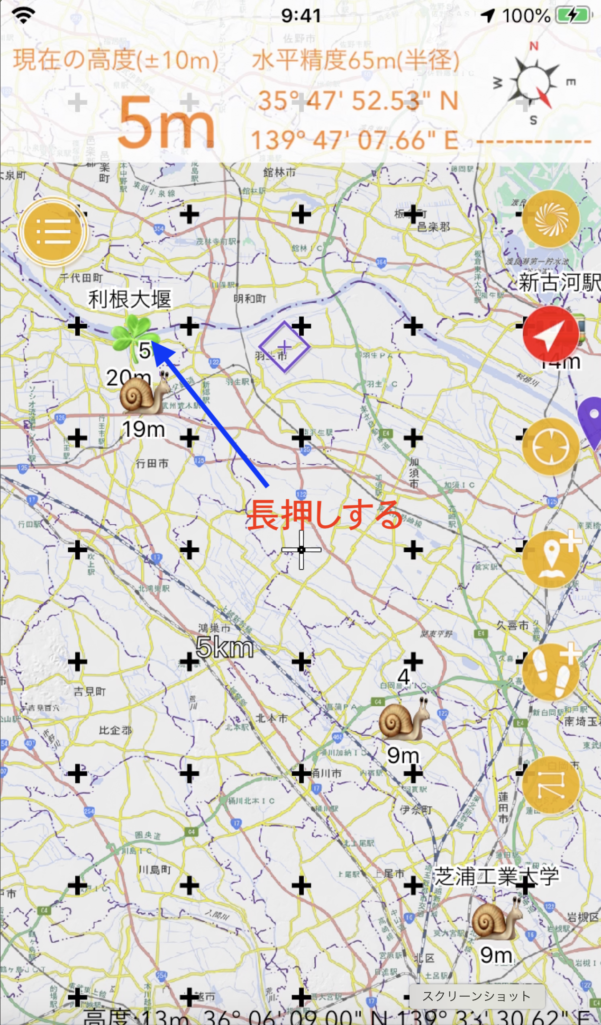
Task: Tap the footprints plus button
Action: [551, 672]
